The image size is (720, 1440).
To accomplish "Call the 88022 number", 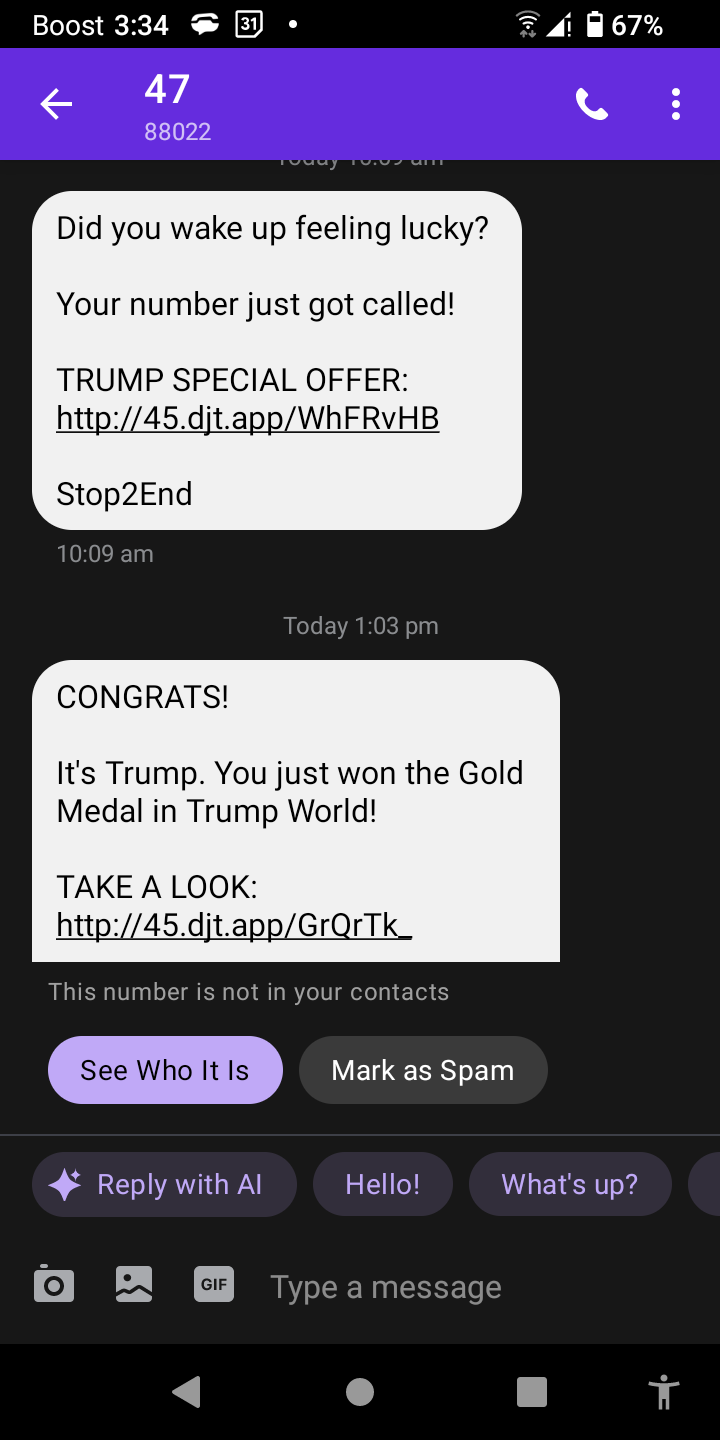I will tap(591, 104).
